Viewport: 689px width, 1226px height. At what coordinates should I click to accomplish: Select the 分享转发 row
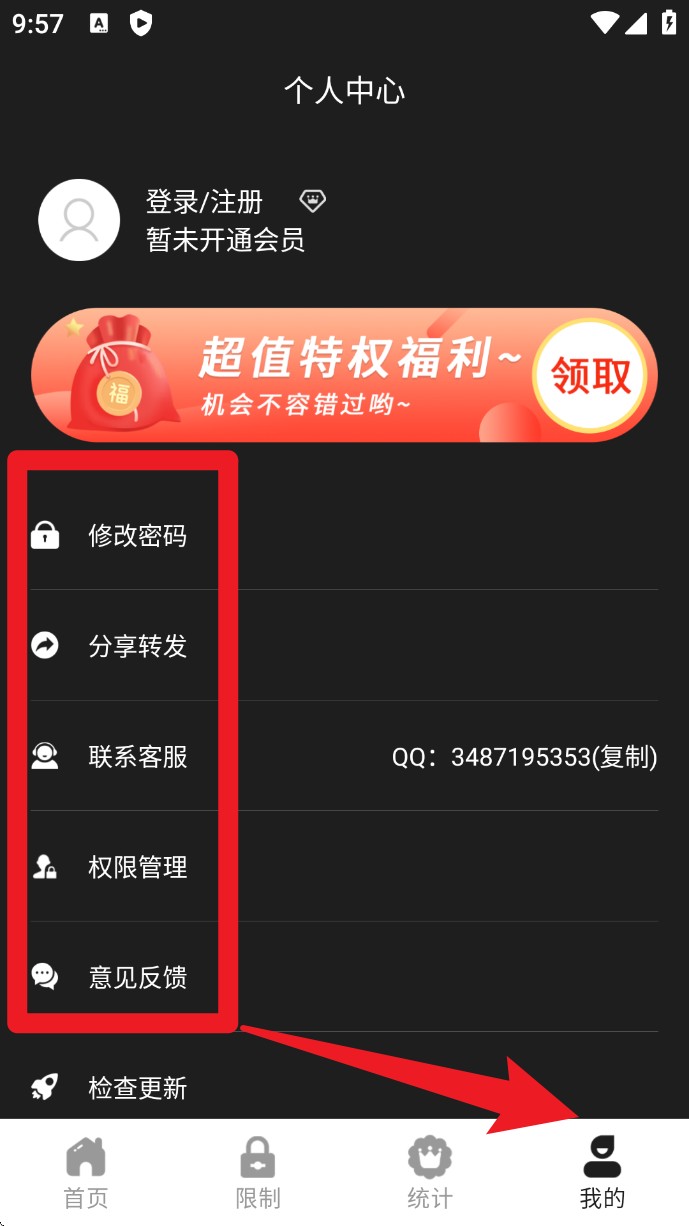[137, 646]
